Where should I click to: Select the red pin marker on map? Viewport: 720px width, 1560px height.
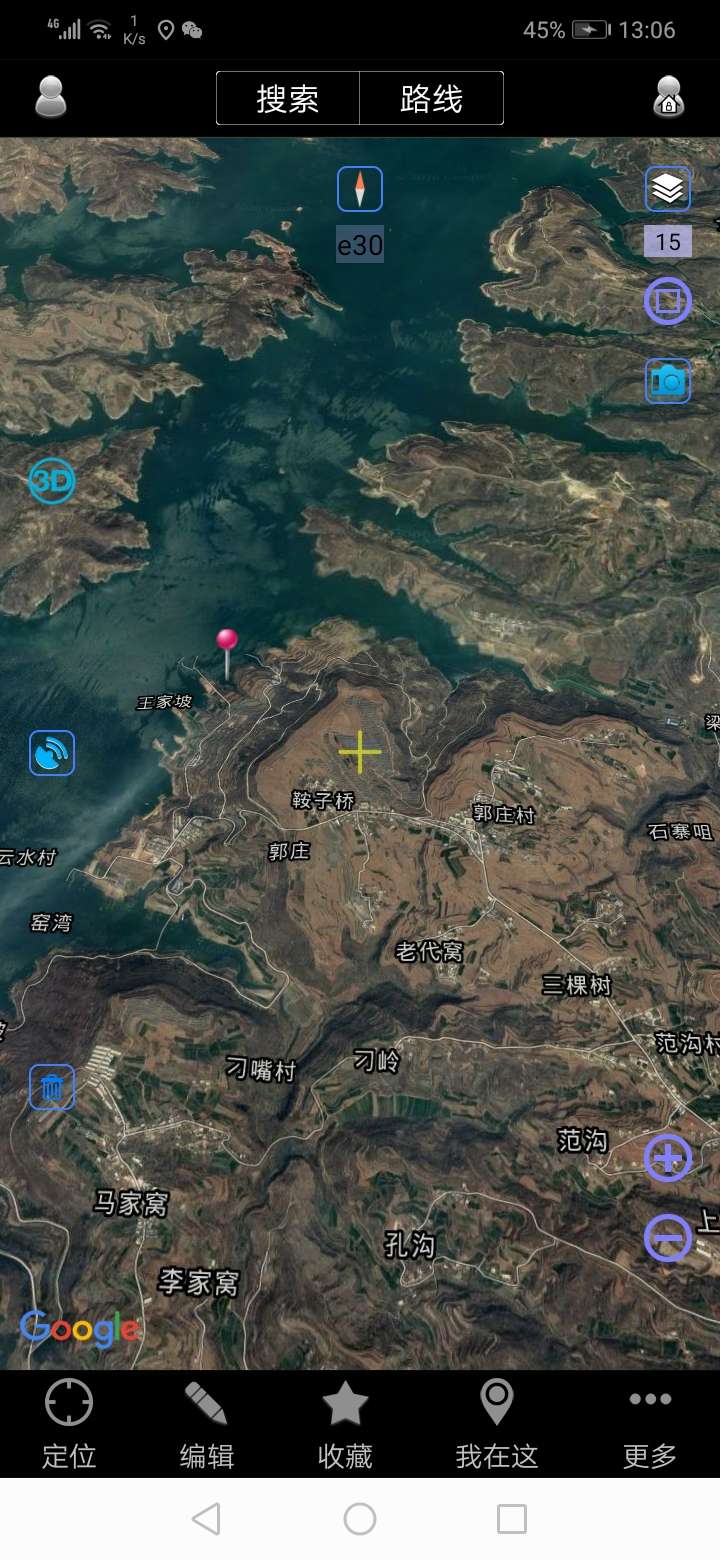228,641
